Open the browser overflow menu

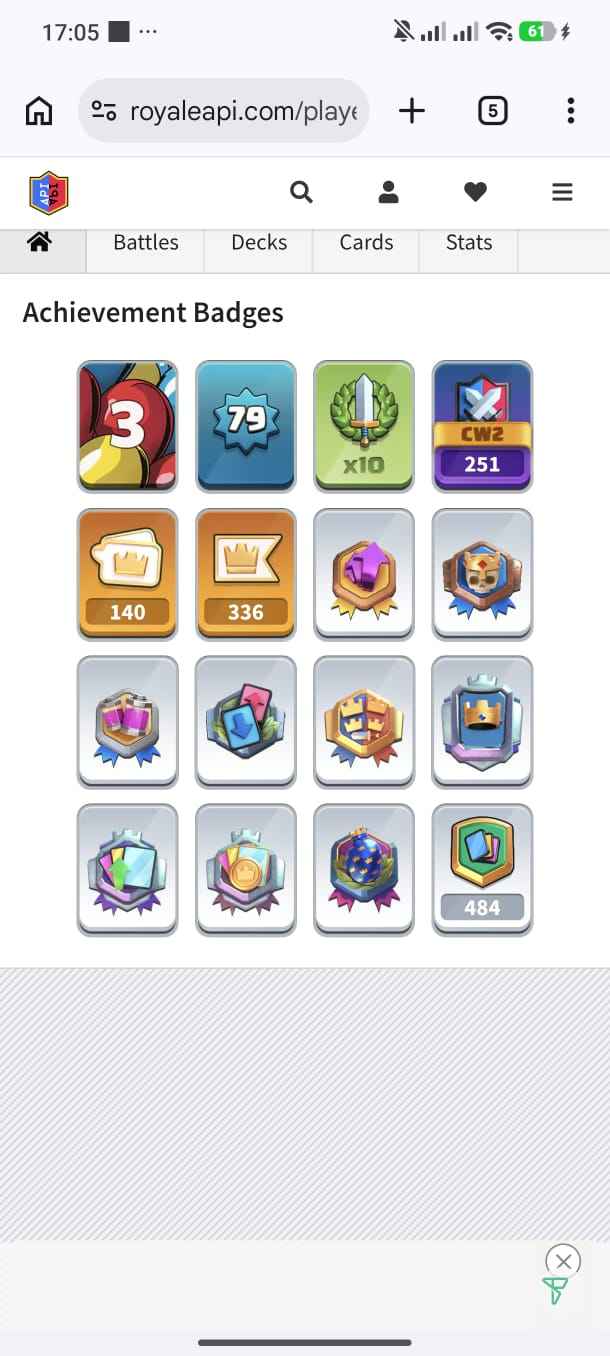point(570,111)
